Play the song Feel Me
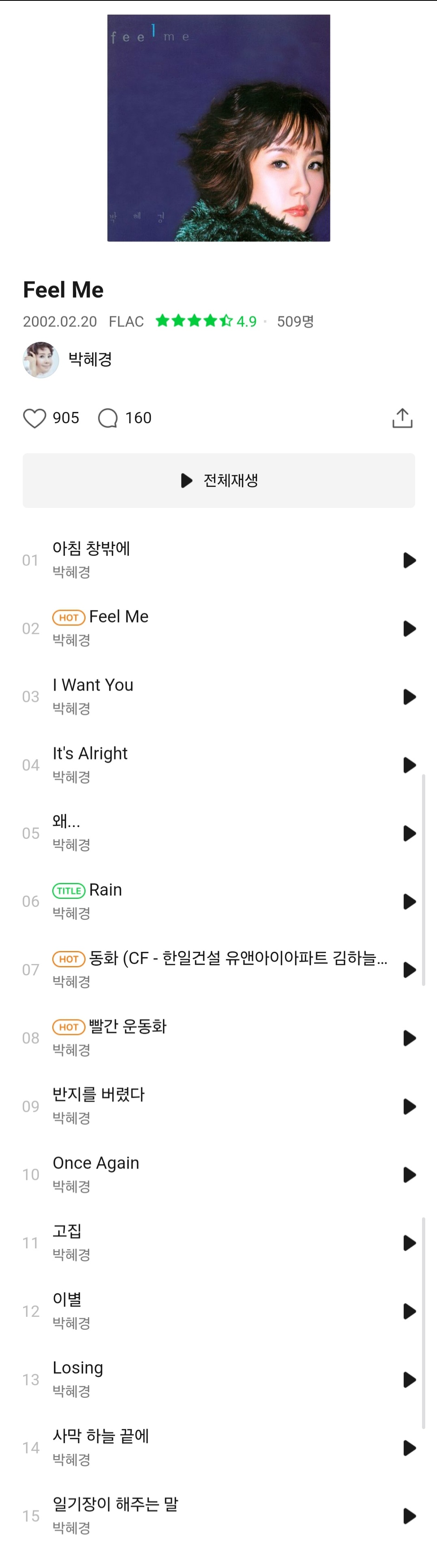This screenshot has height=1568, width=437. [x=409, y=628]
